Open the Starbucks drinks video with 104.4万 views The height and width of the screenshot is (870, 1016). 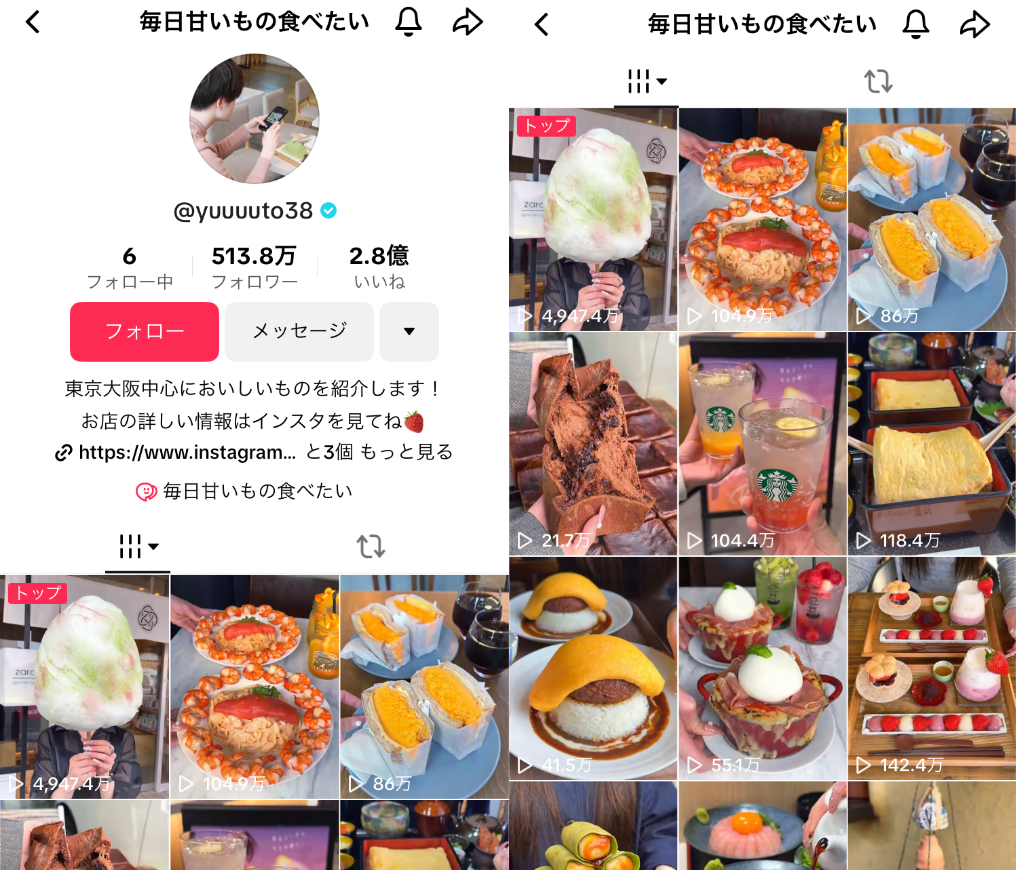click(x=761, y=443)
